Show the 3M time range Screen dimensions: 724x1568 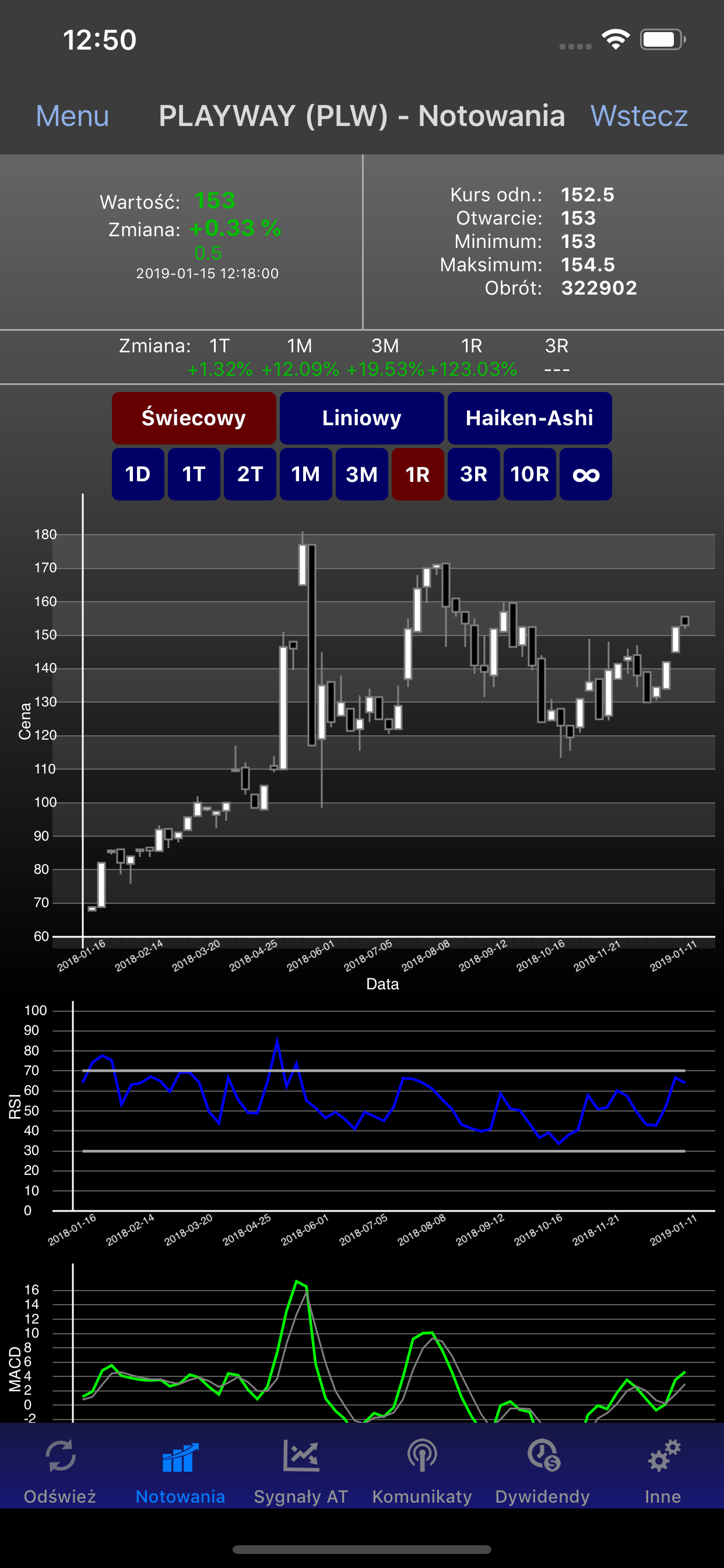361,474
